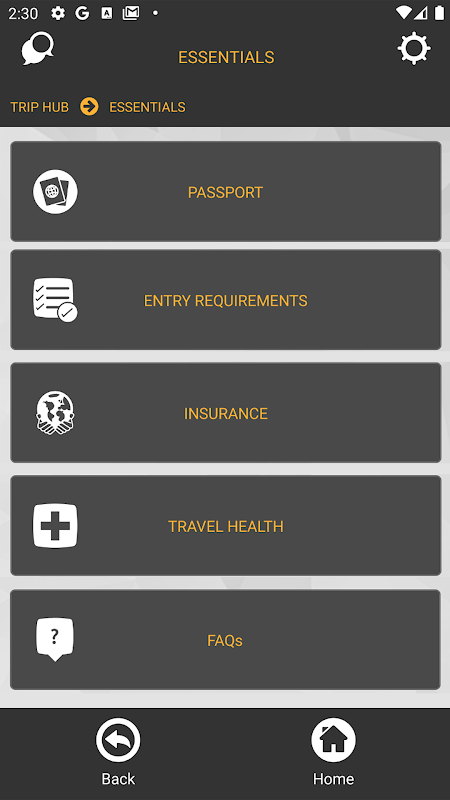Tap the Back button in the bottom bar
Screen dimensions: 450x800
(118, 752)
